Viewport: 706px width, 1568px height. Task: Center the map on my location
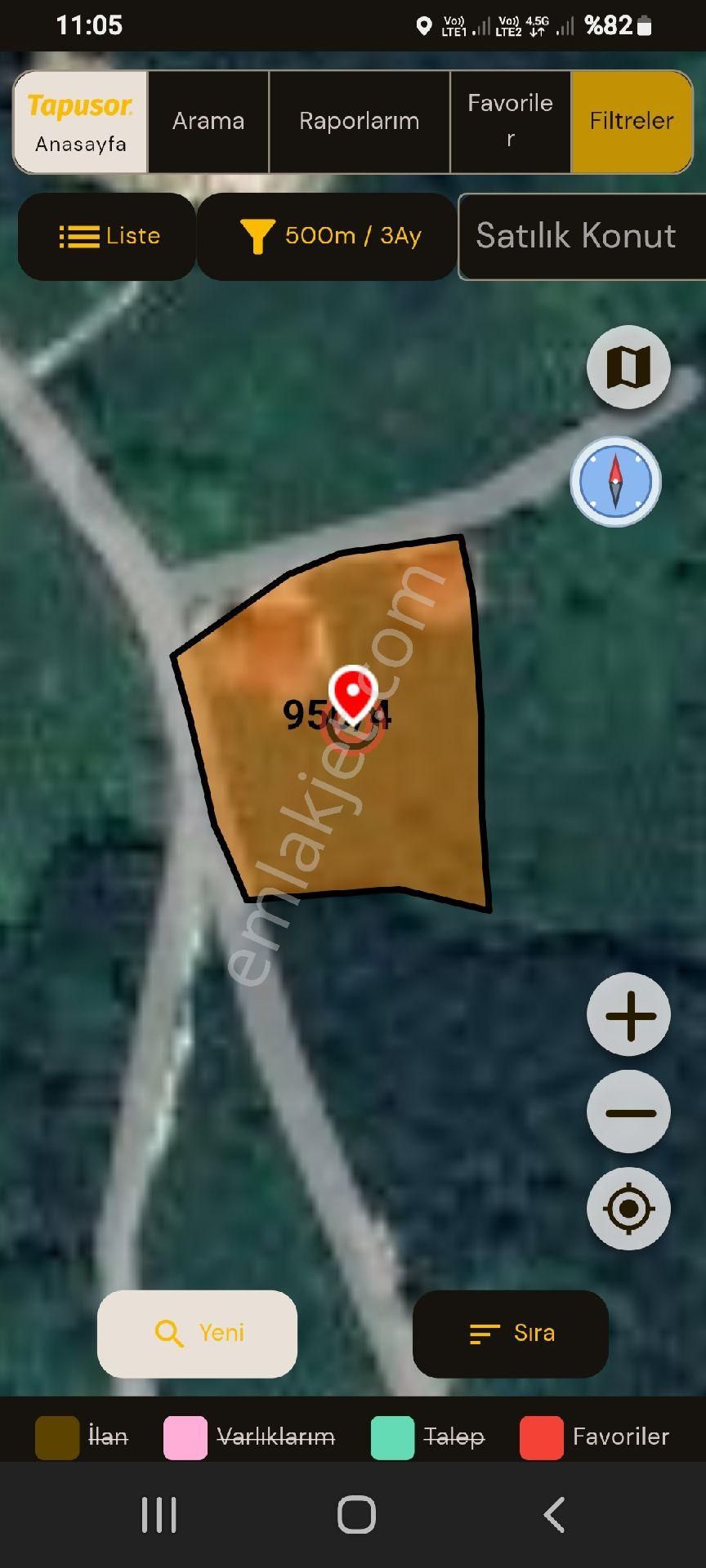click(x=629, y=1208)
